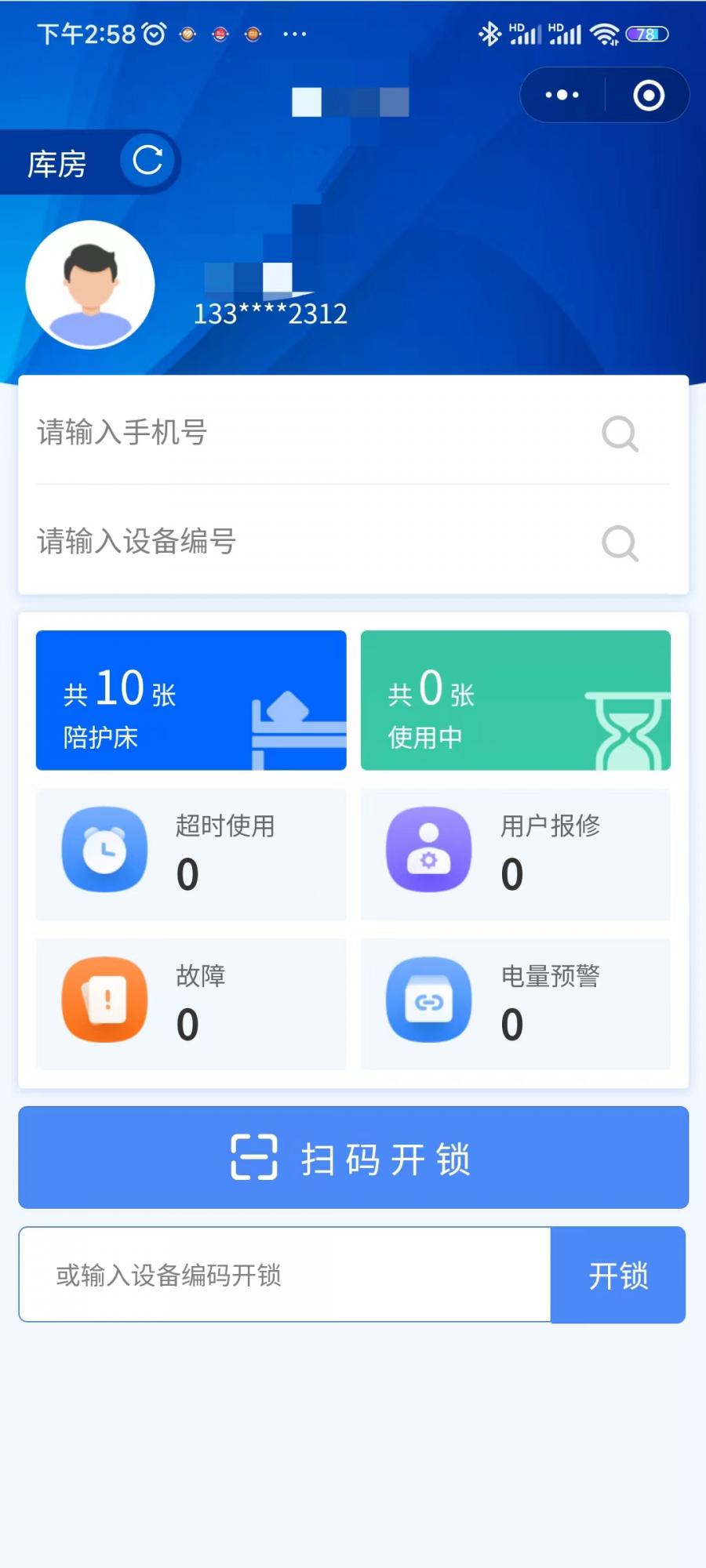
Task: Close the mini program via the circle icon
Action: [648, 95]
